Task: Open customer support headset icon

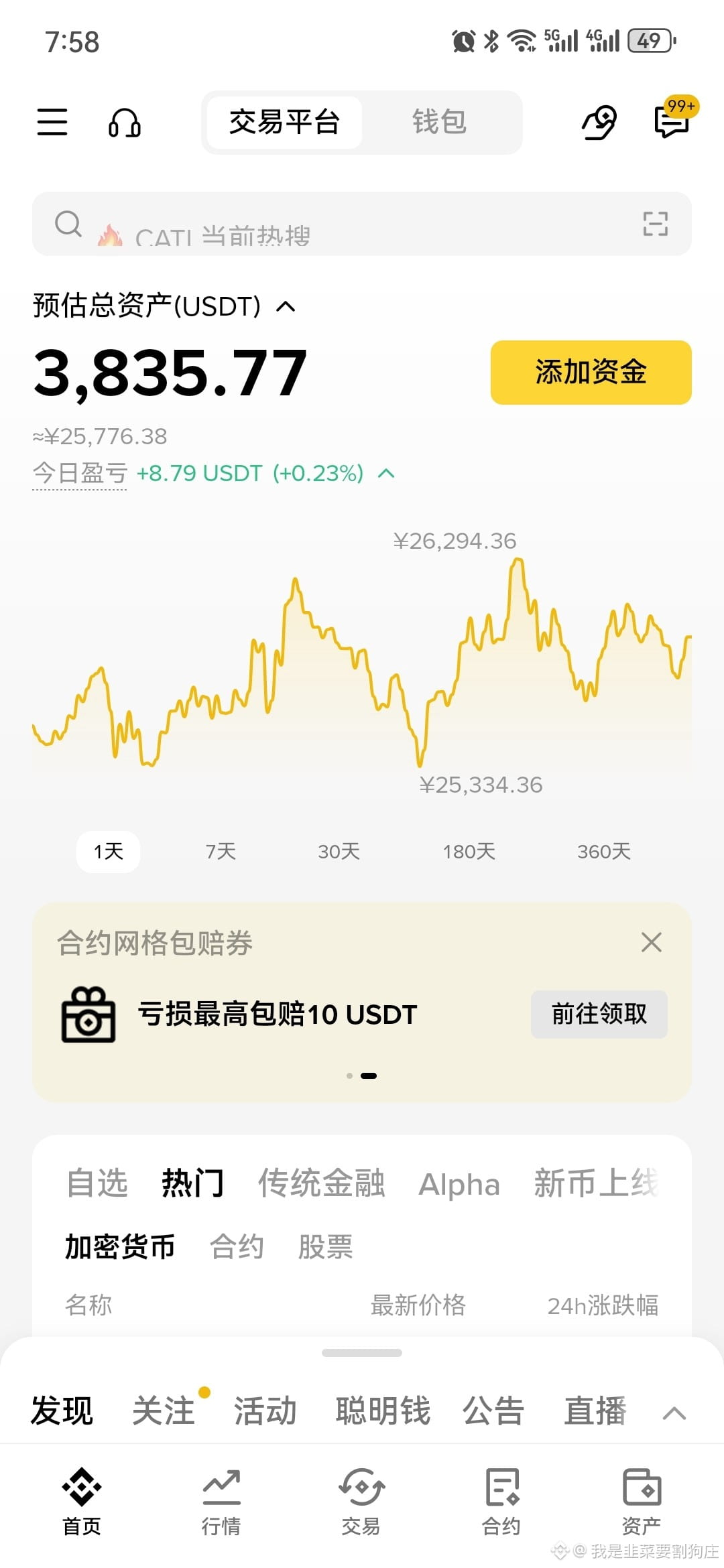Action: coord(125,123)
